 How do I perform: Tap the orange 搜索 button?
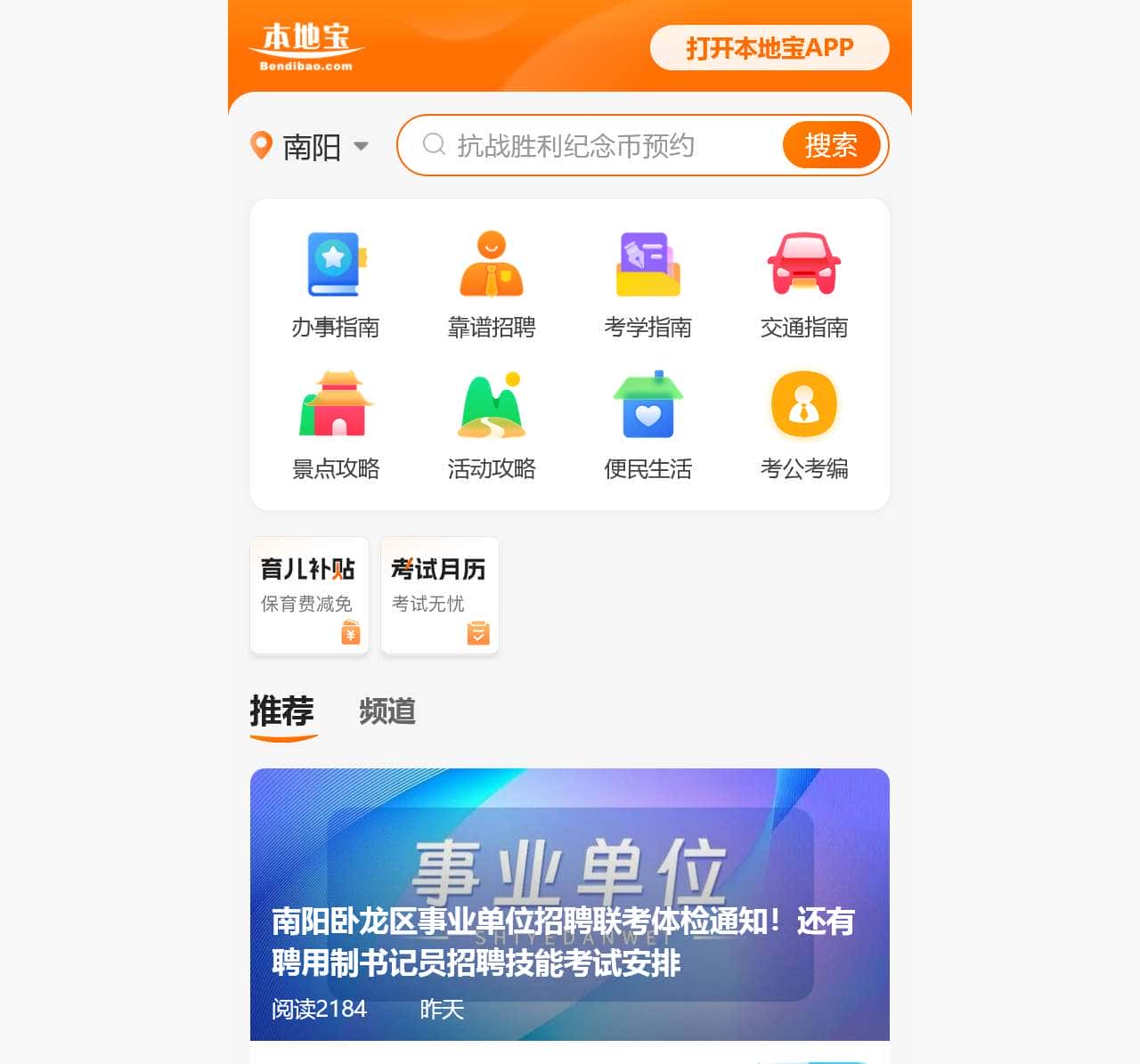831,145
